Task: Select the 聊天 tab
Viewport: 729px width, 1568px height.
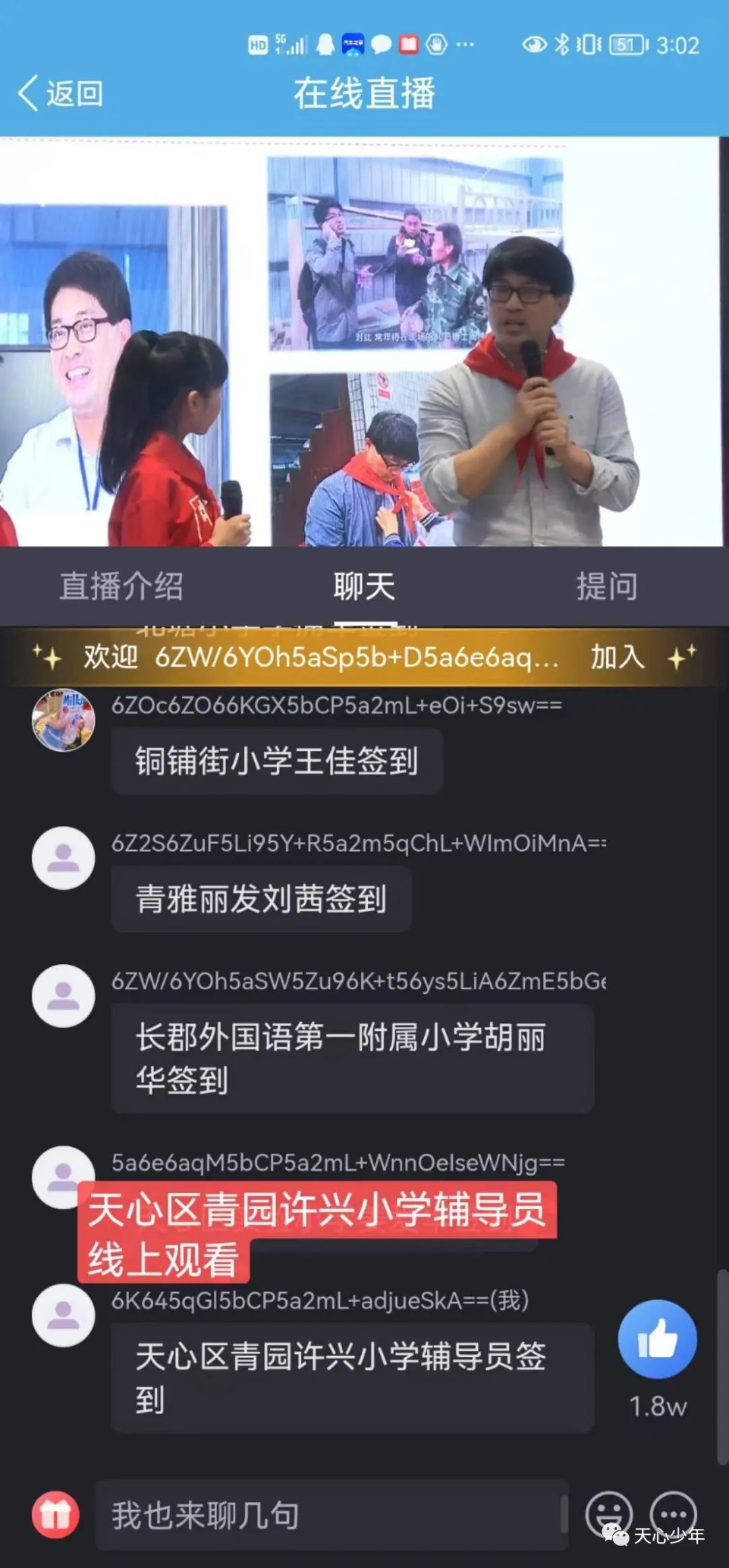Action: (364, 586)
